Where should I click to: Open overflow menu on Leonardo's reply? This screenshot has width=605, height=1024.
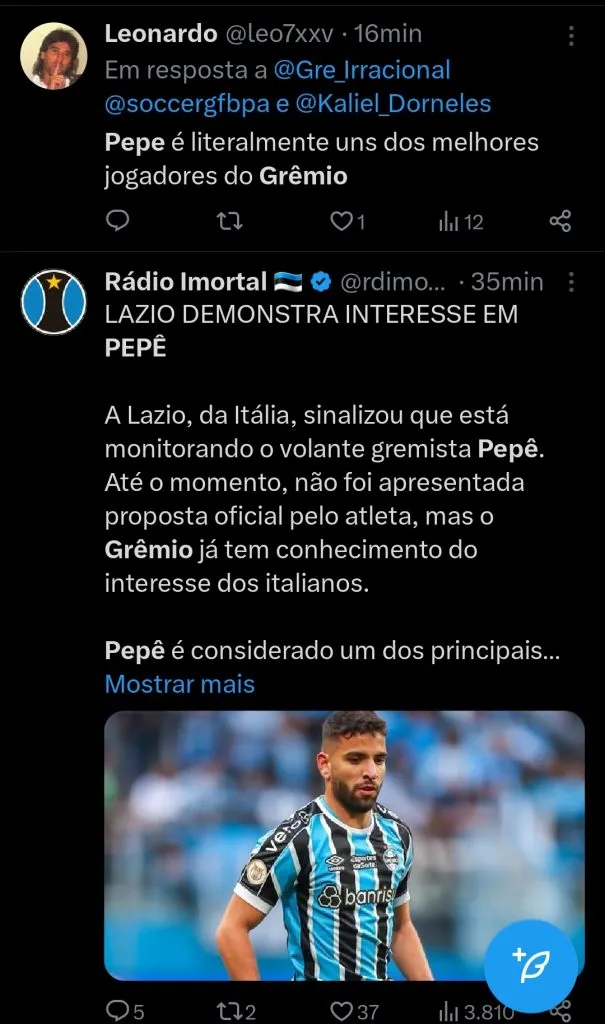click(571, 36)
